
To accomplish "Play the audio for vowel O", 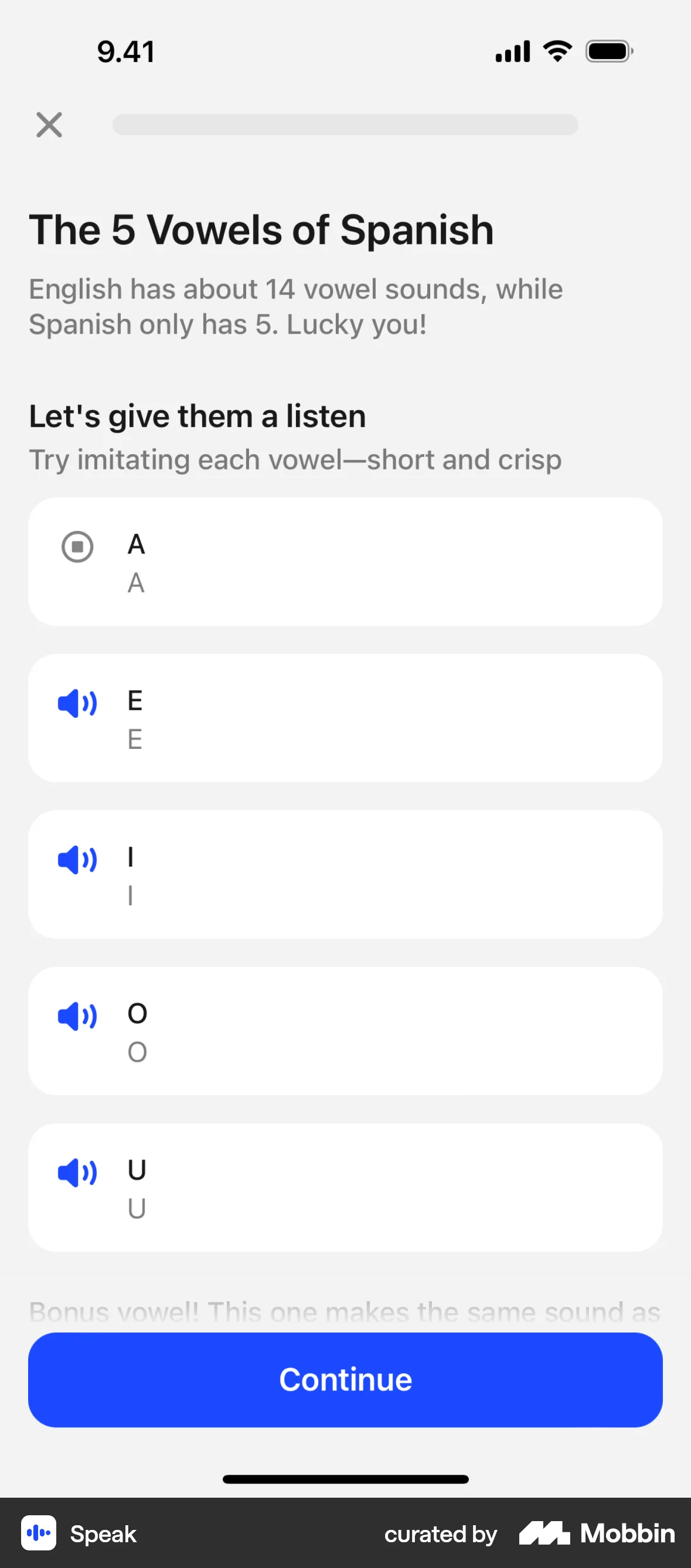I will (x=77, y=1015).
